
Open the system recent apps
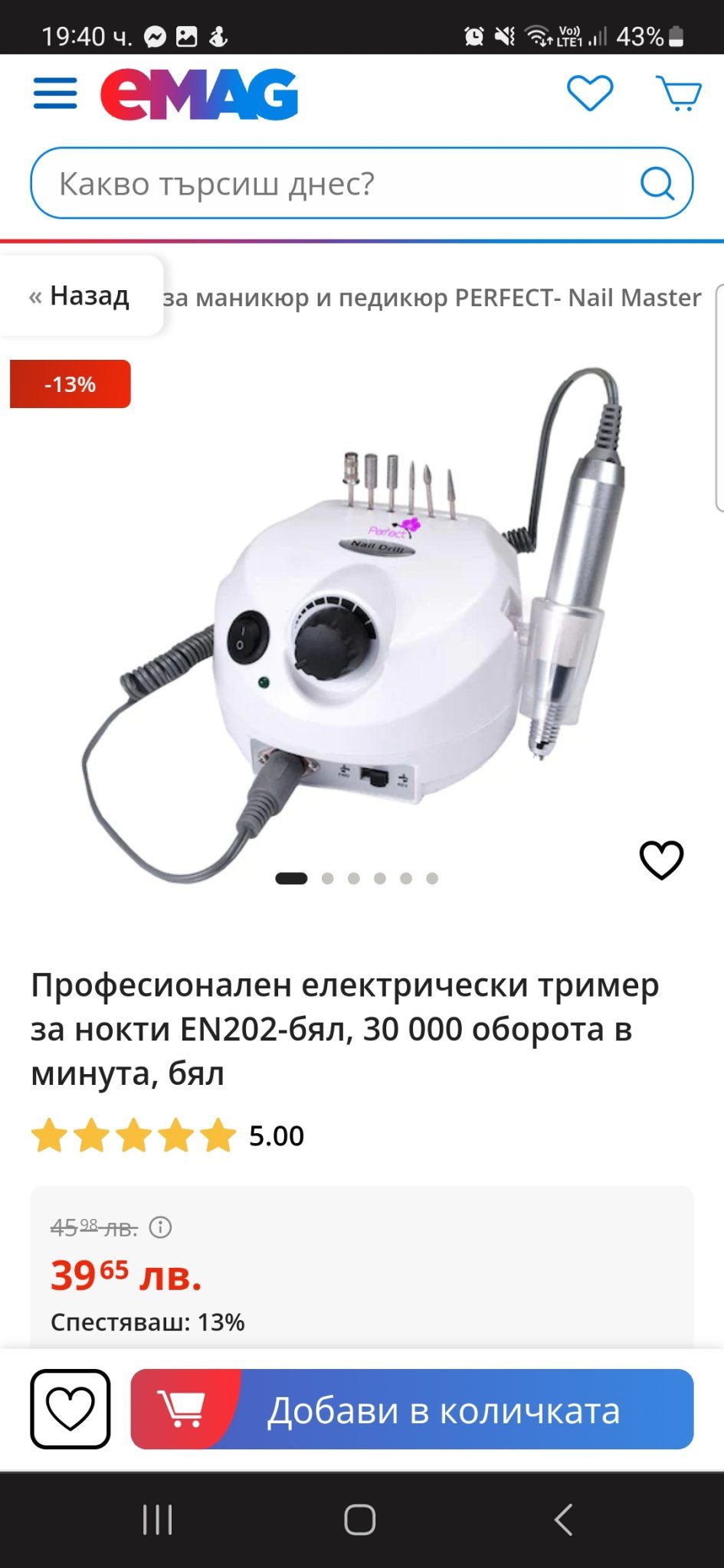click(158, 1520)
